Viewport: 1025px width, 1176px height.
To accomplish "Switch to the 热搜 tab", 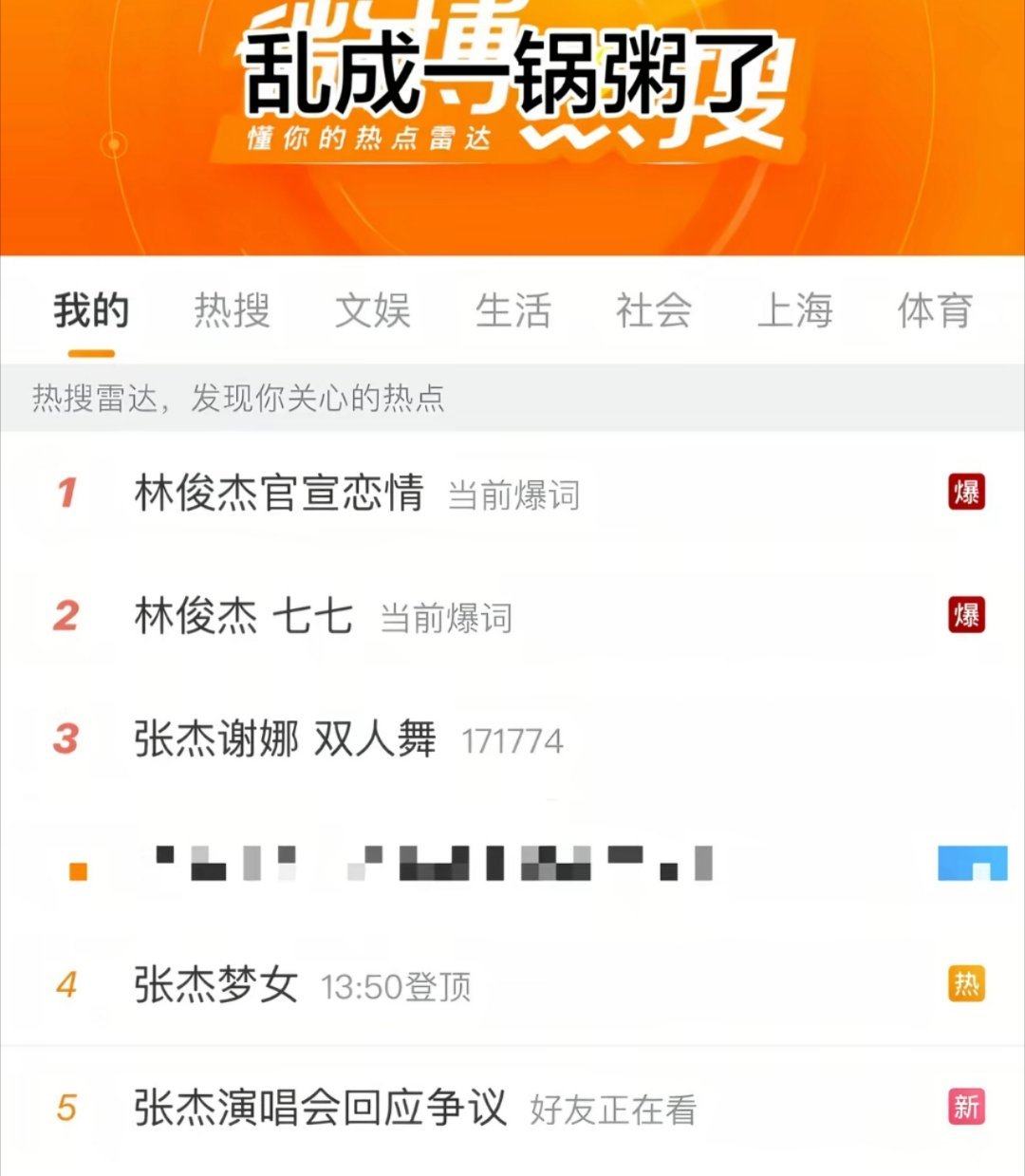I will (x=232, y=311).
